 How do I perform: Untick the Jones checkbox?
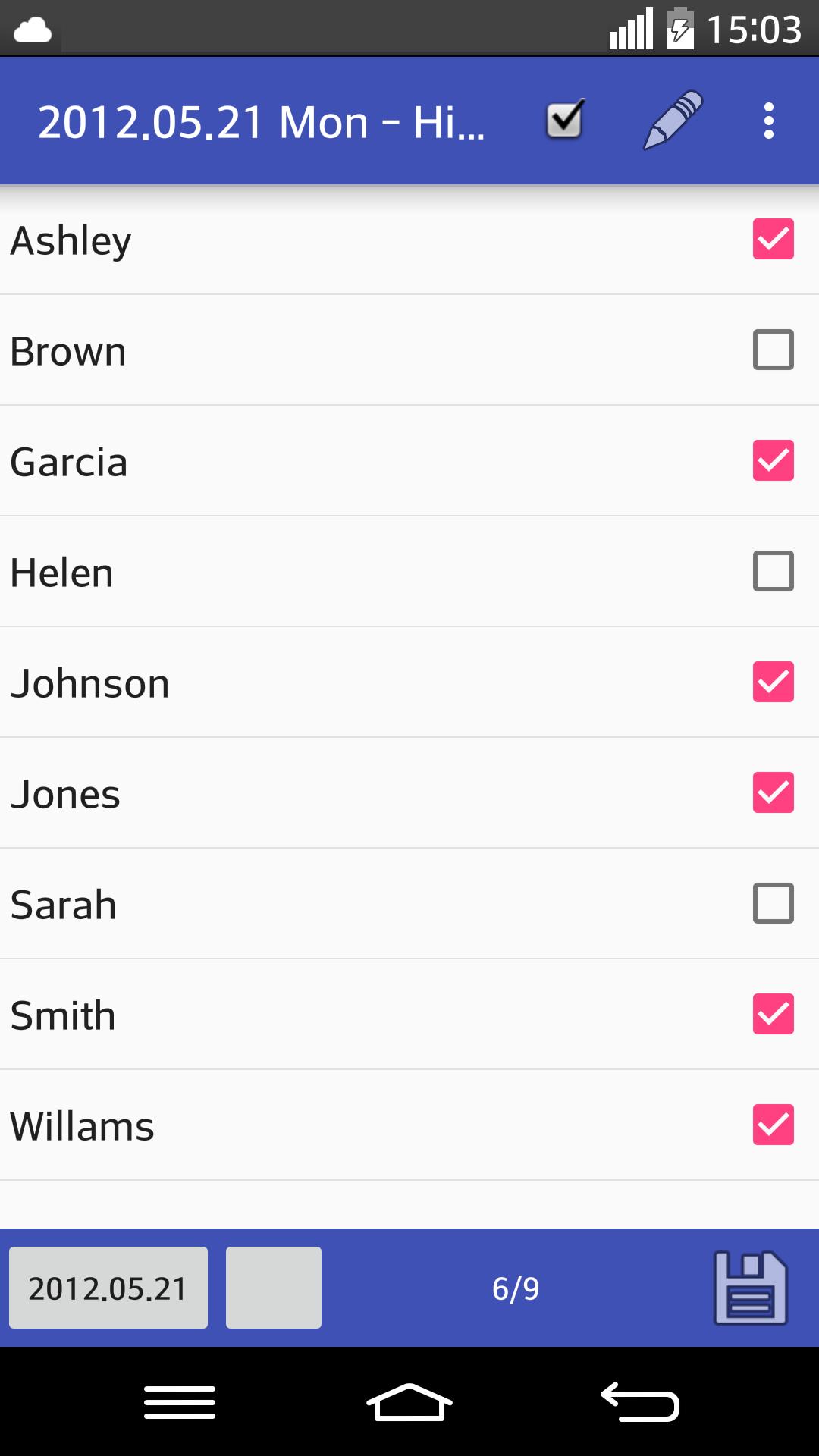click(773, 792)
